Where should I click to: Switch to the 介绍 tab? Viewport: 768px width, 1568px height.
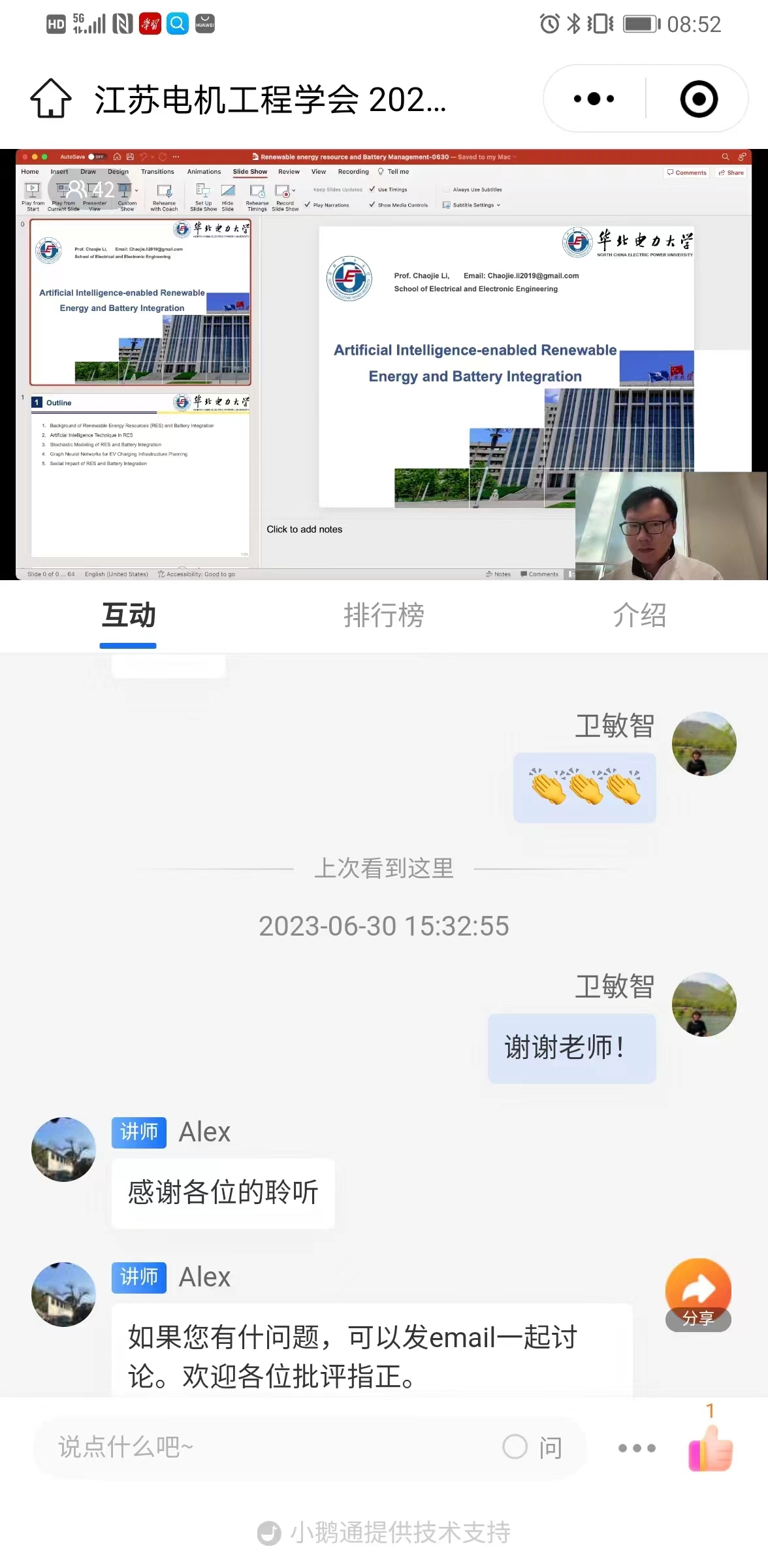tap(639, 615)
